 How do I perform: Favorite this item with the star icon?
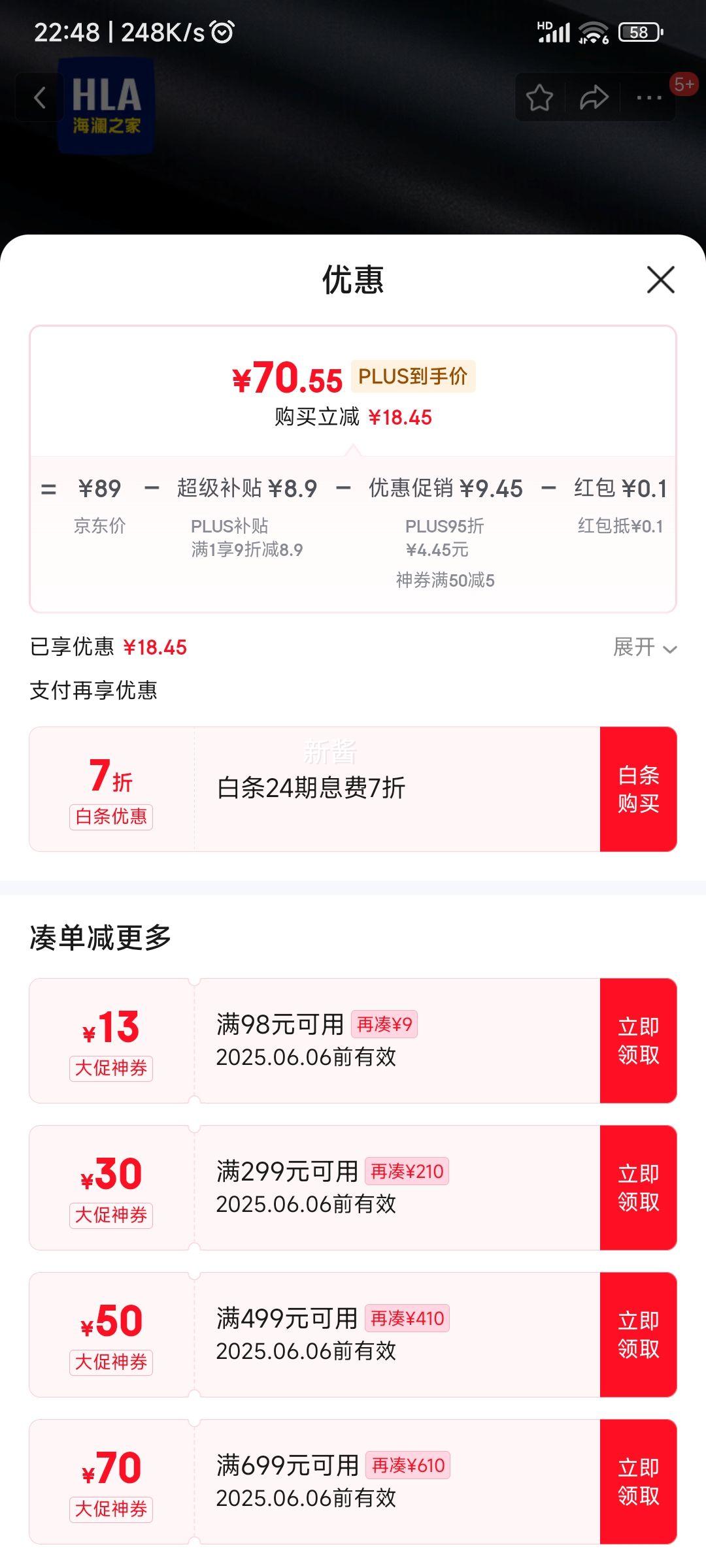coord(540,98)
